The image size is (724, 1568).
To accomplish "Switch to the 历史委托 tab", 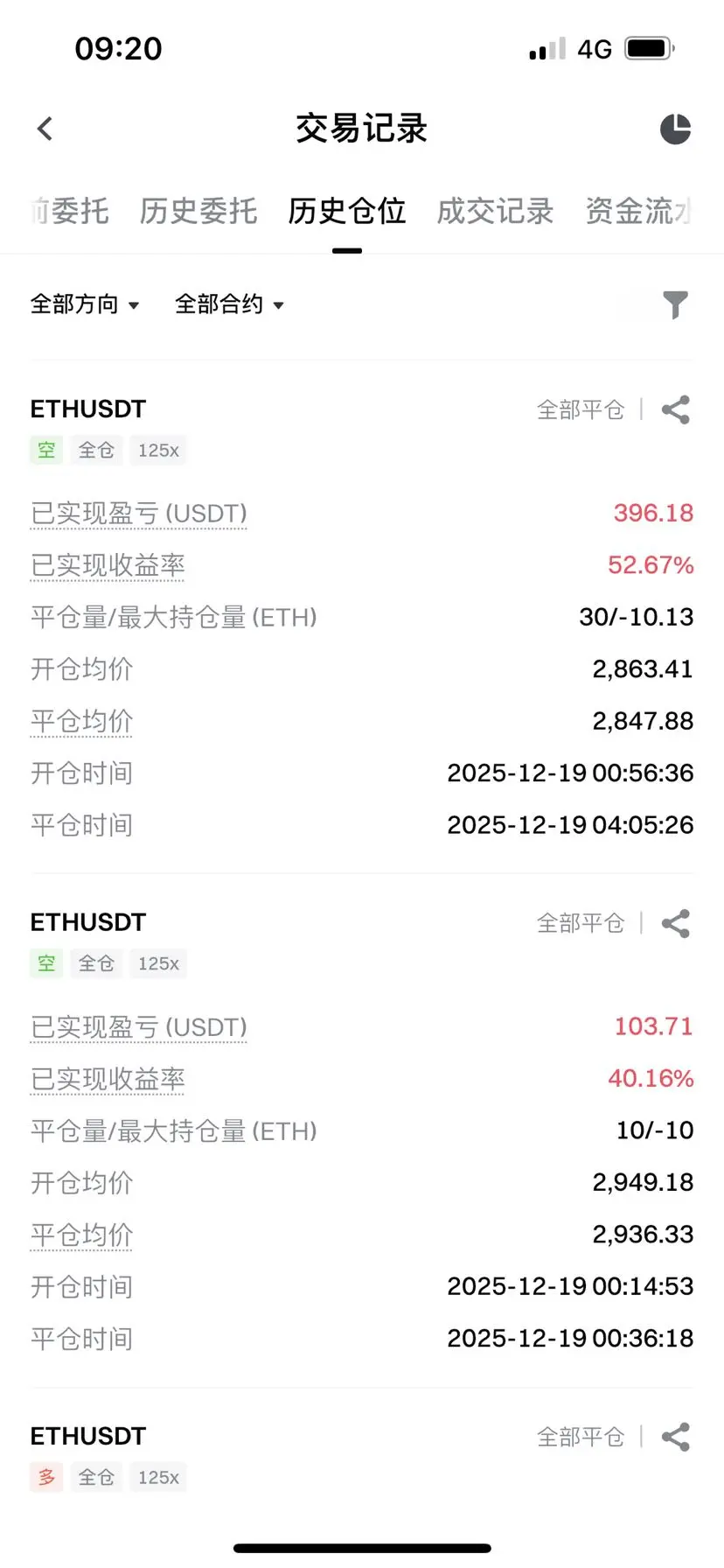I will (x=198, y=211).
